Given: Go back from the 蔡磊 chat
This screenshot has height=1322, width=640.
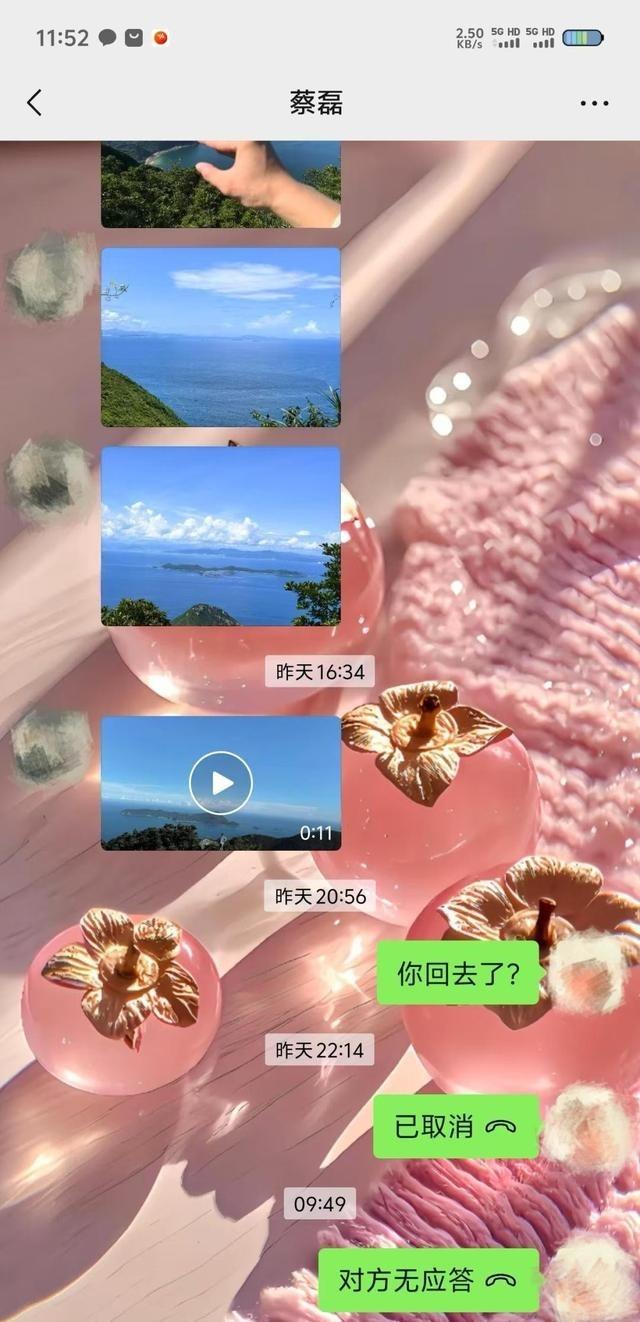Looking at the screenshot, I should 34,102.
